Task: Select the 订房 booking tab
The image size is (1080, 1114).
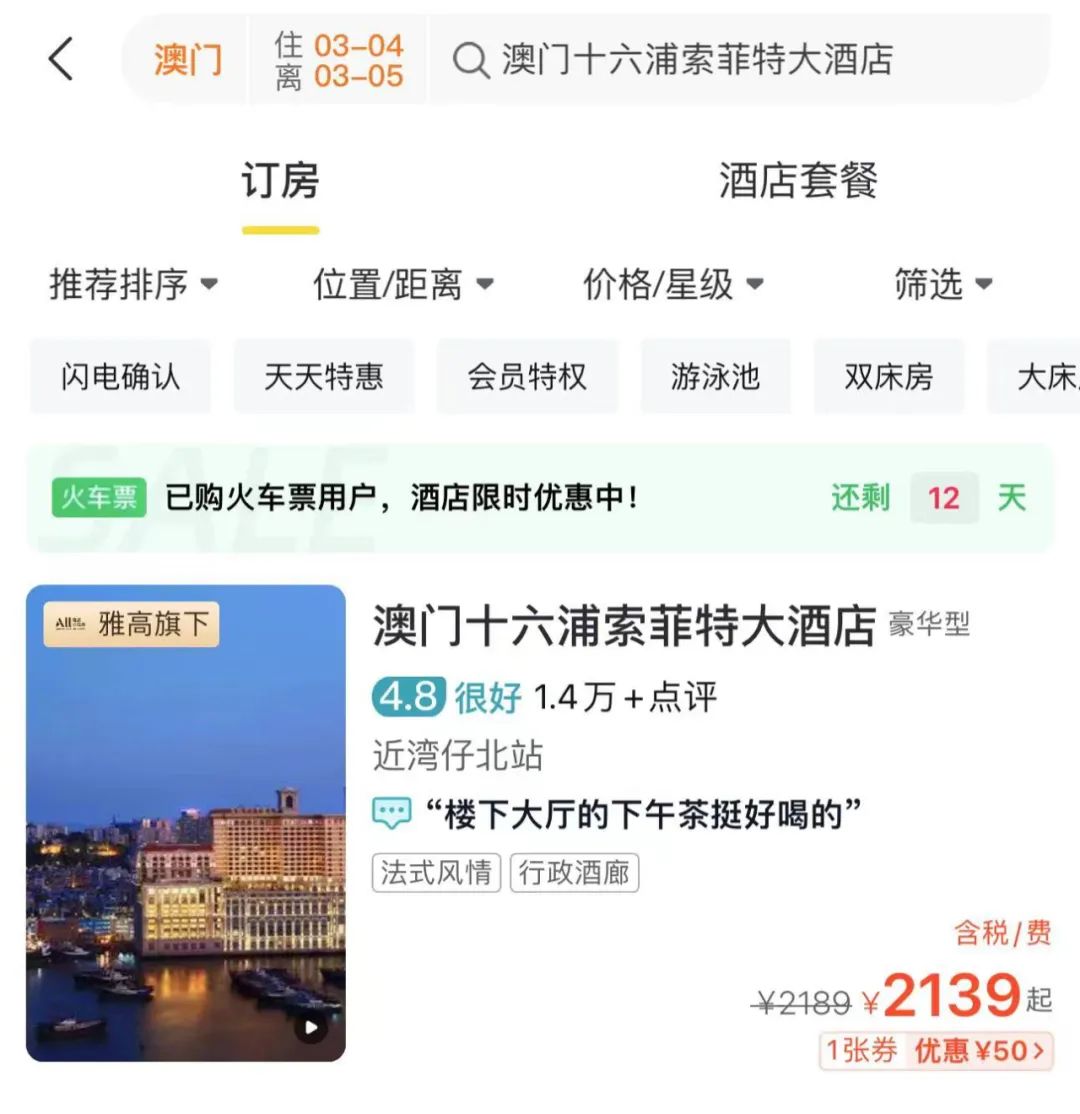Action: click(281, 182)
